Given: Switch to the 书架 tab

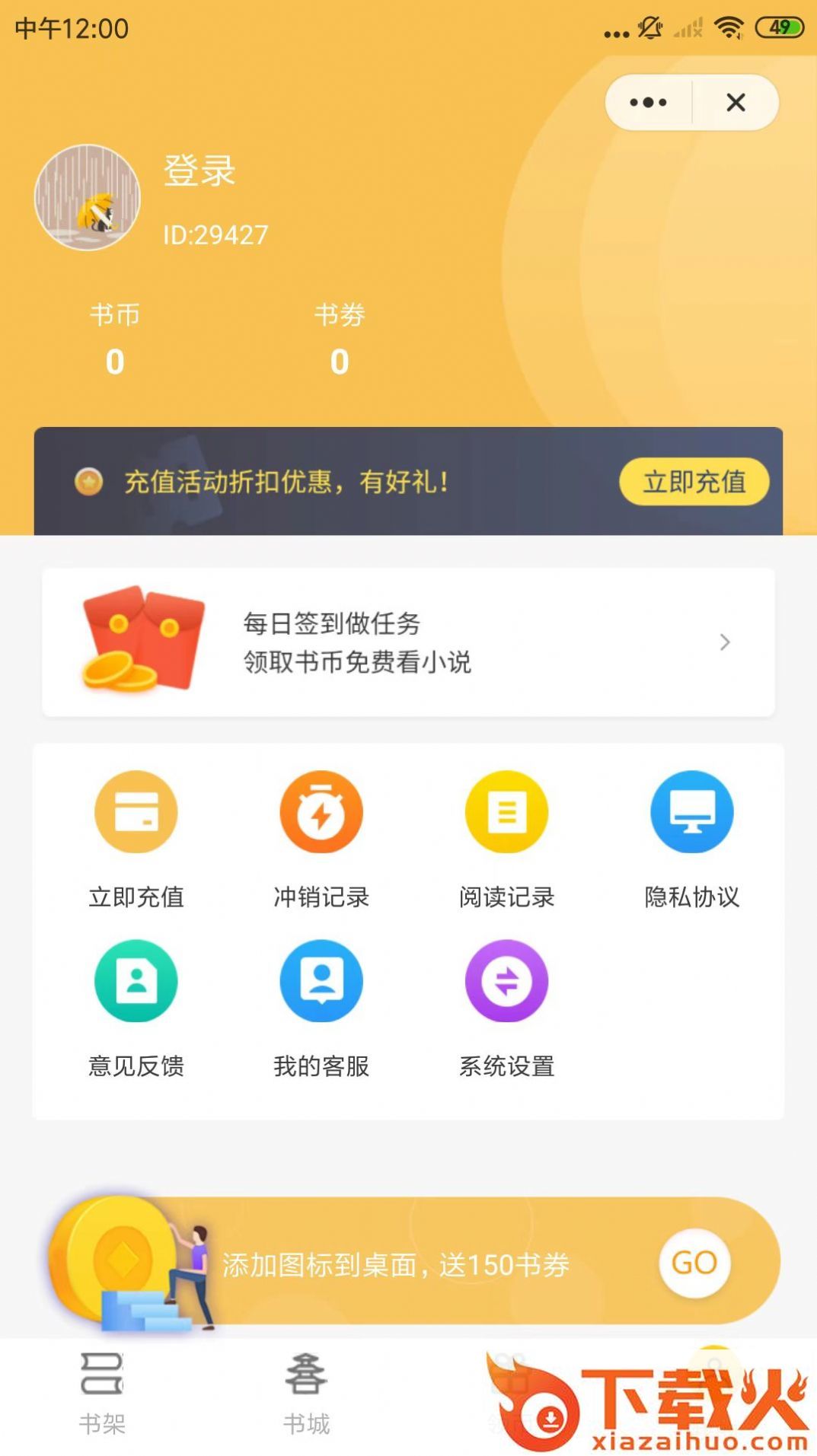Looking at the screenshot, I should (x=102, y=1394).
